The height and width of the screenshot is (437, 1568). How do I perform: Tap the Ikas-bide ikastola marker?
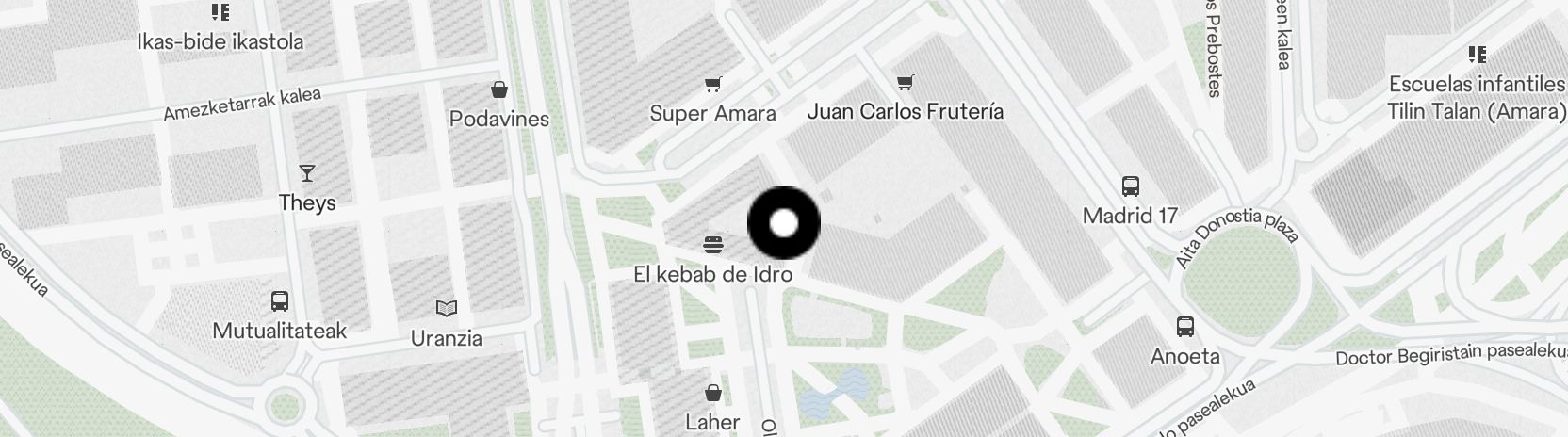[220, 12]
